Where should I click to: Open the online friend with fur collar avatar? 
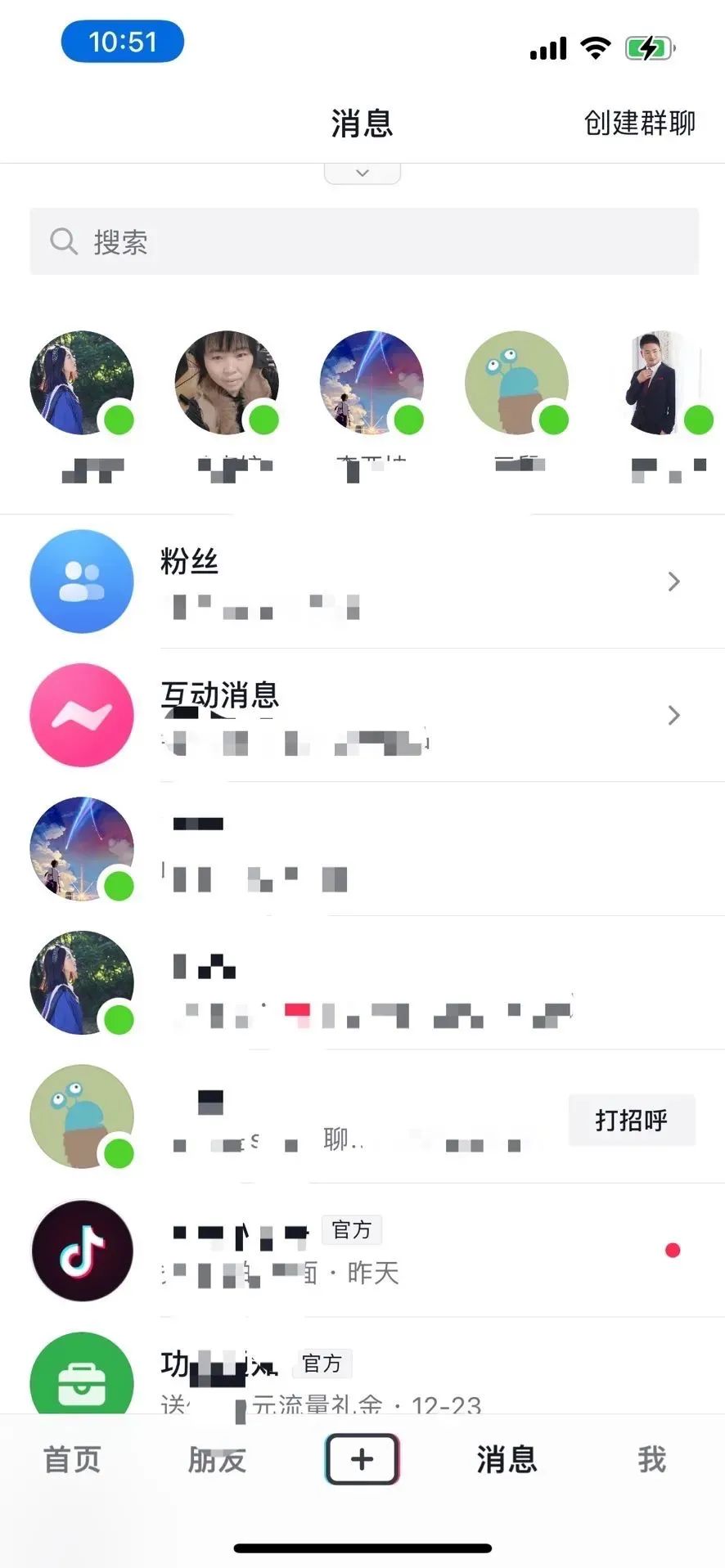coord(227,383)
